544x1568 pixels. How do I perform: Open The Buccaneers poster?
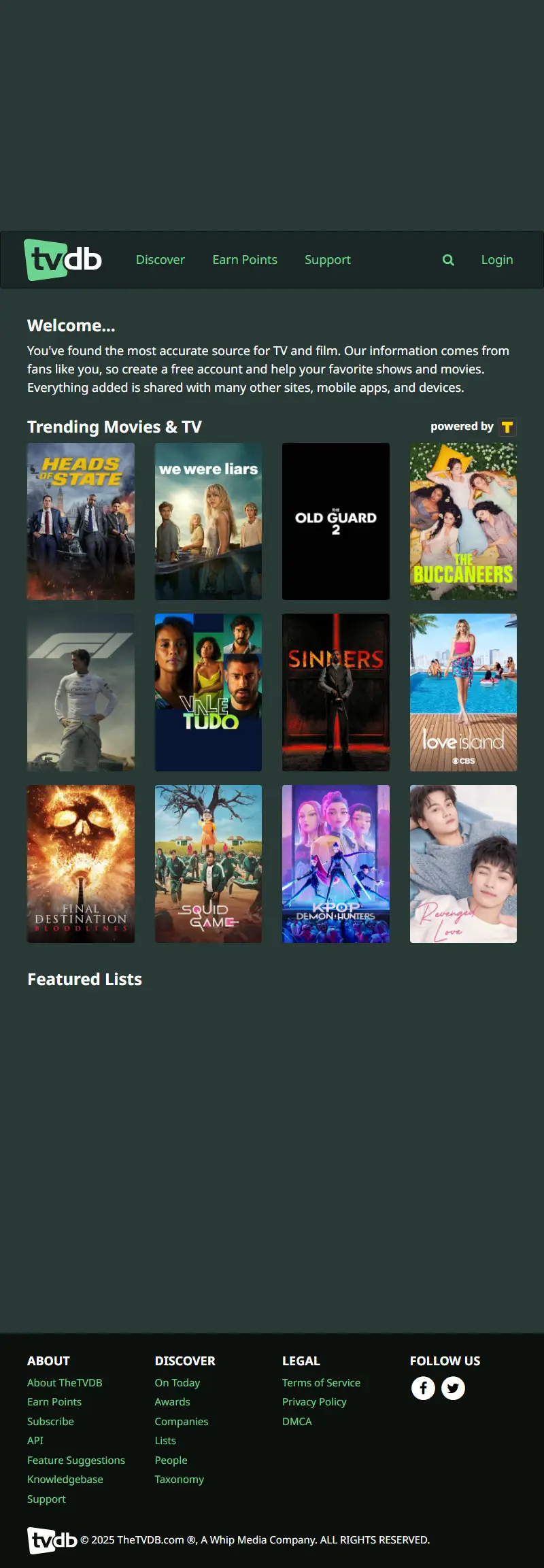click(463, 522)
